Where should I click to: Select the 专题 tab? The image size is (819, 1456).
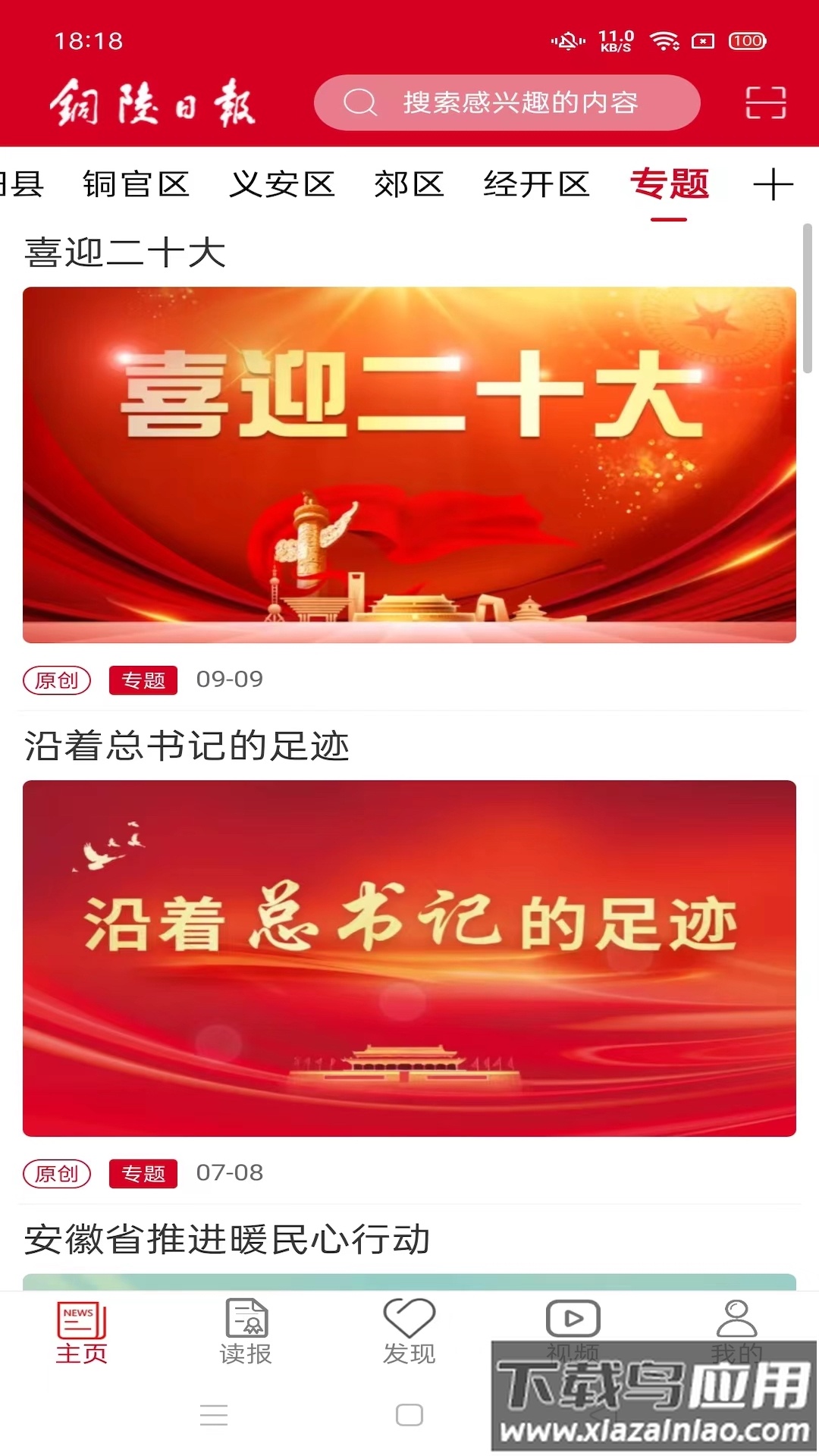pyautogui.click(x=669, y=184)
